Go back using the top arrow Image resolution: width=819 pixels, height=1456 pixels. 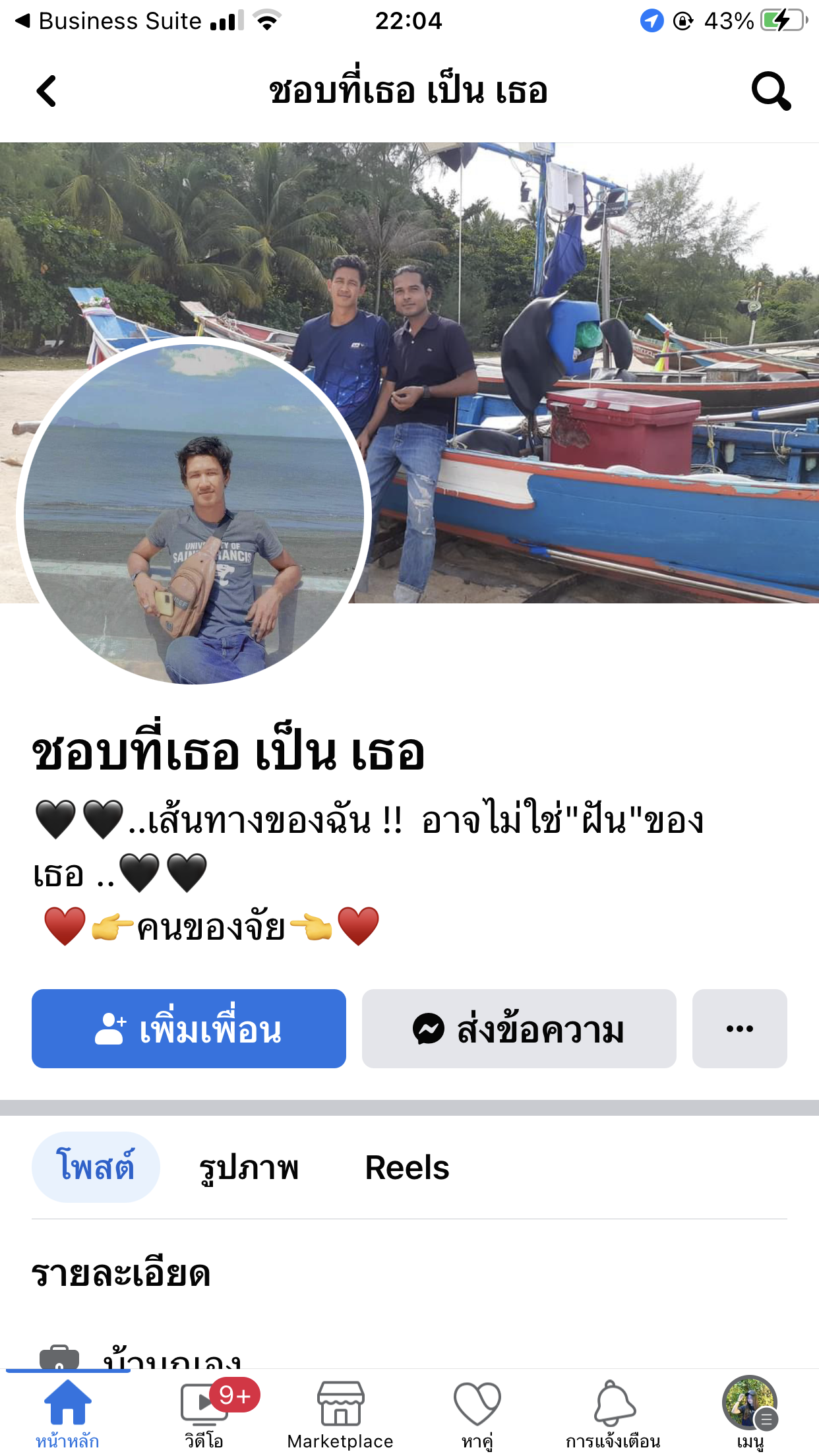(x=47, y=91)
